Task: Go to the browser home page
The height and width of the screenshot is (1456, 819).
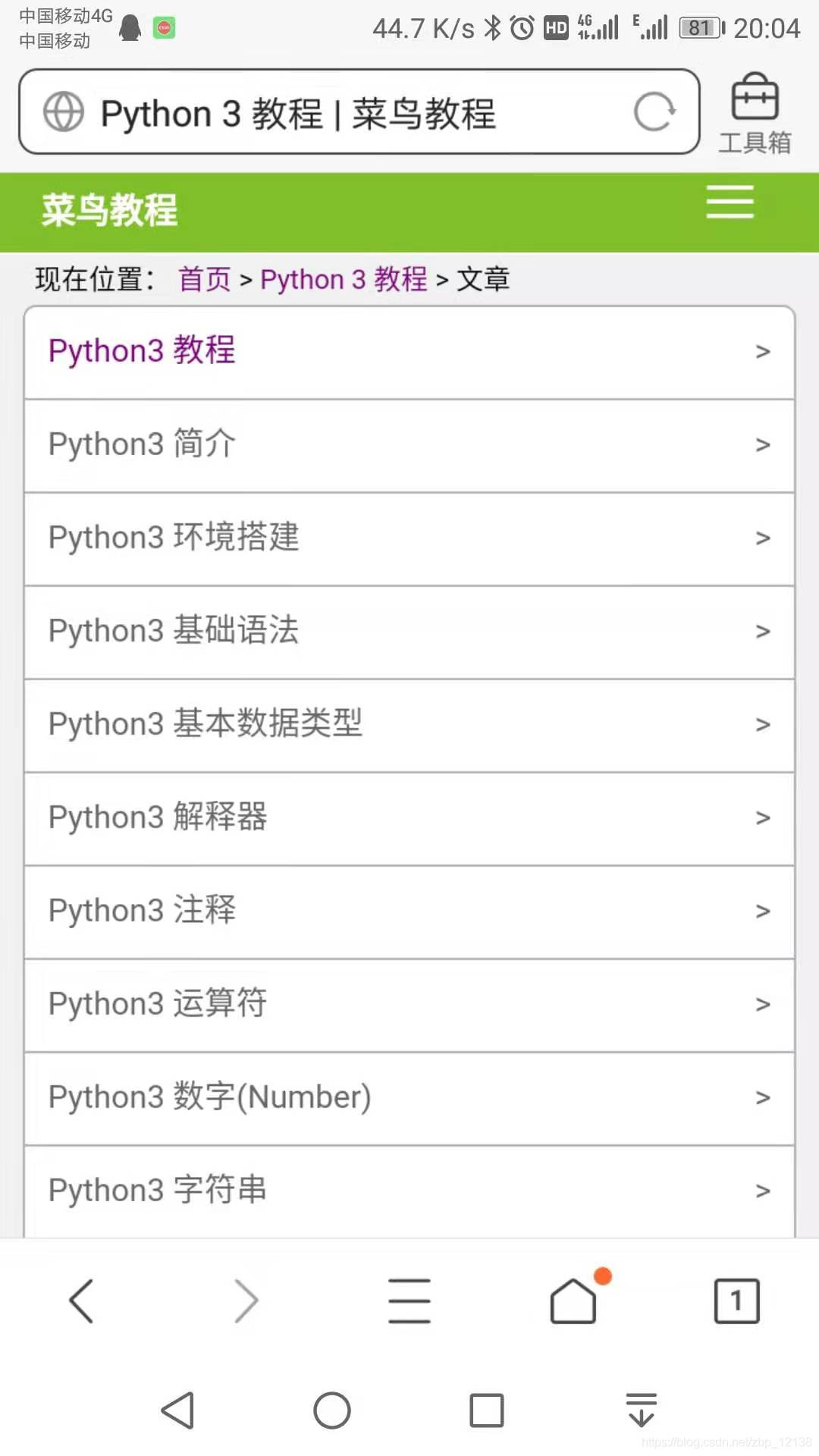Action: point(573,1301)
